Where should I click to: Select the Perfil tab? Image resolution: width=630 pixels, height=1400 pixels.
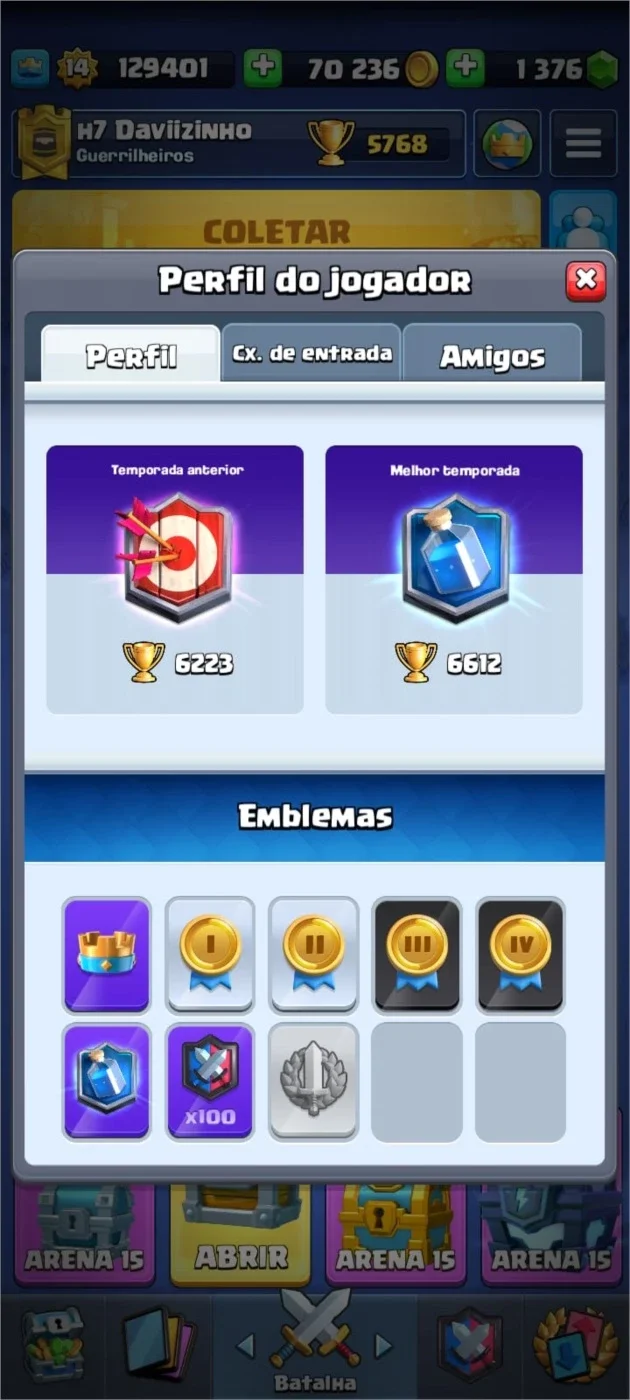pos(131,354)
